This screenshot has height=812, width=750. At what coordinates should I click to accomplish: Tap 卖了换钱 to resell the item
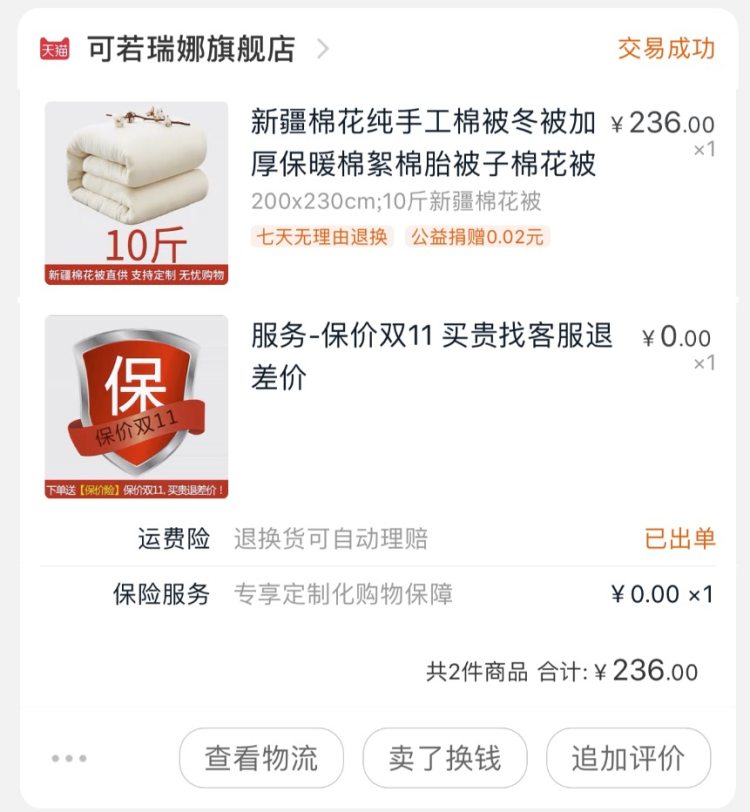click(x=444, y=757)
